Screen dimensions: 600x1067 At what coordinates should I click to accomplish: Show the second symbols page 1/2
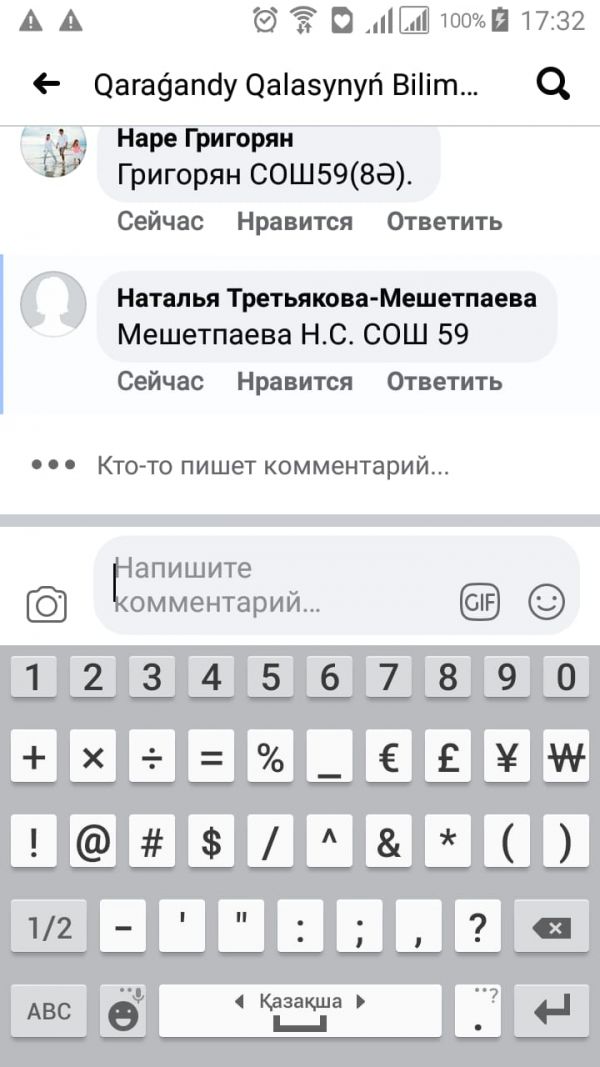pos(49,928)
